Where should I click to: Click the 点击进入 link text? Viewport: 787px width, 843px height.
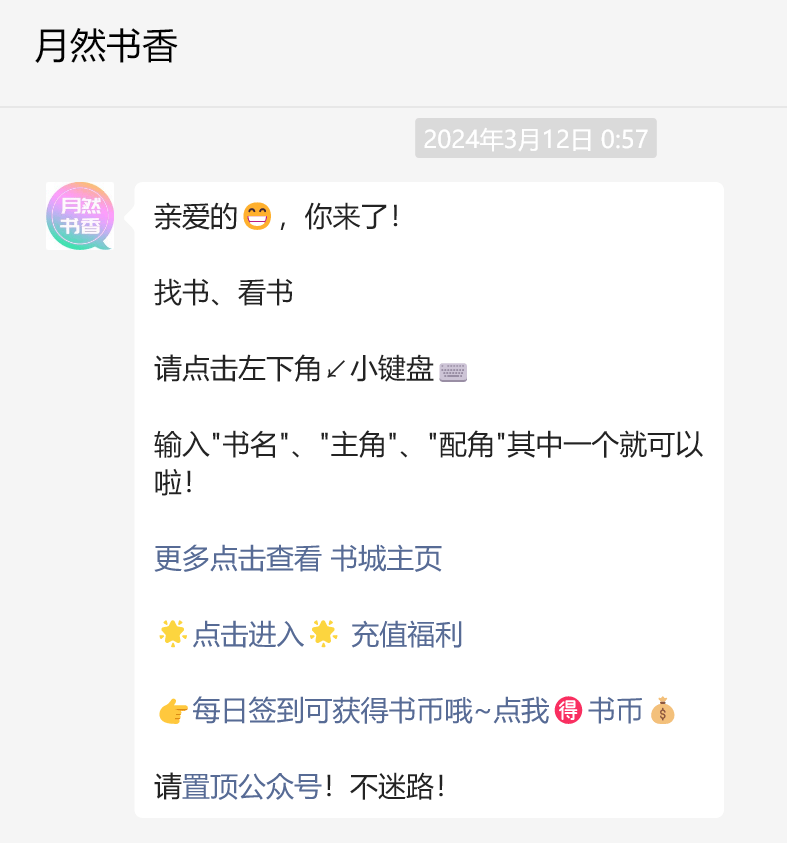click(245, 634)
